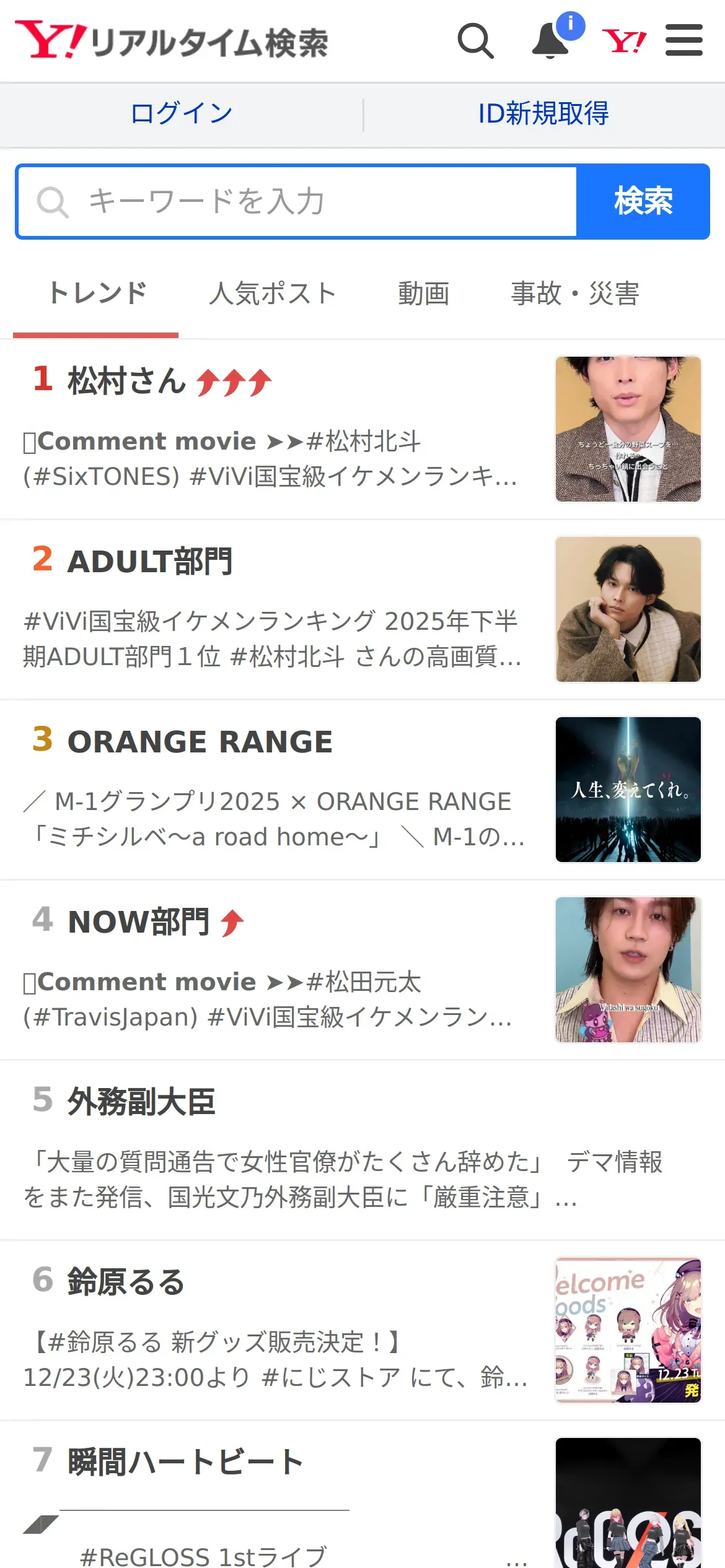
Task: Open the hamburger menu
Action: tap(683, 41)
